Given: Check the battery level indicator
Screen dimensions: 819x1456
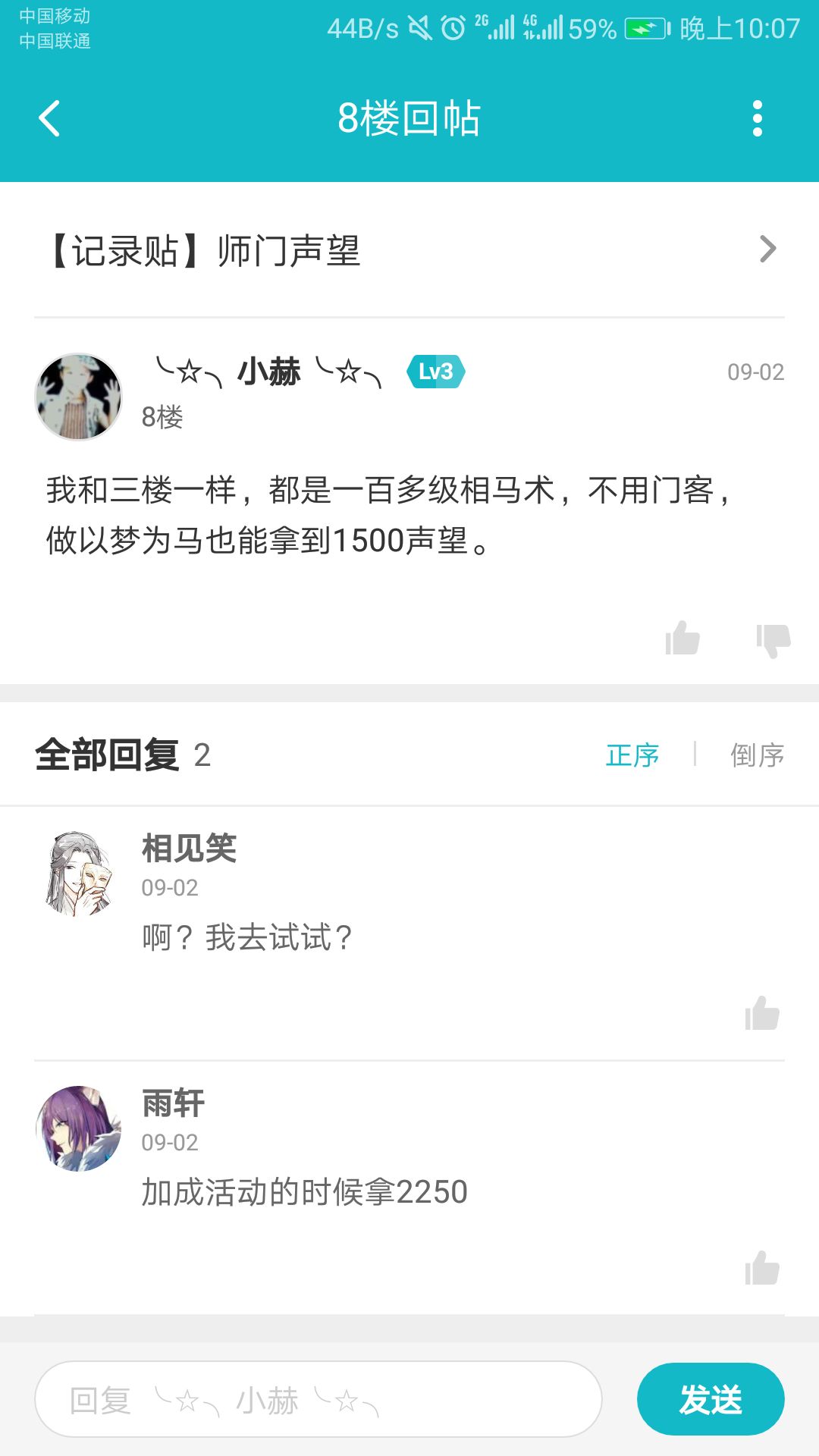Looking at the screenshot, I should (x=642, y=28).
